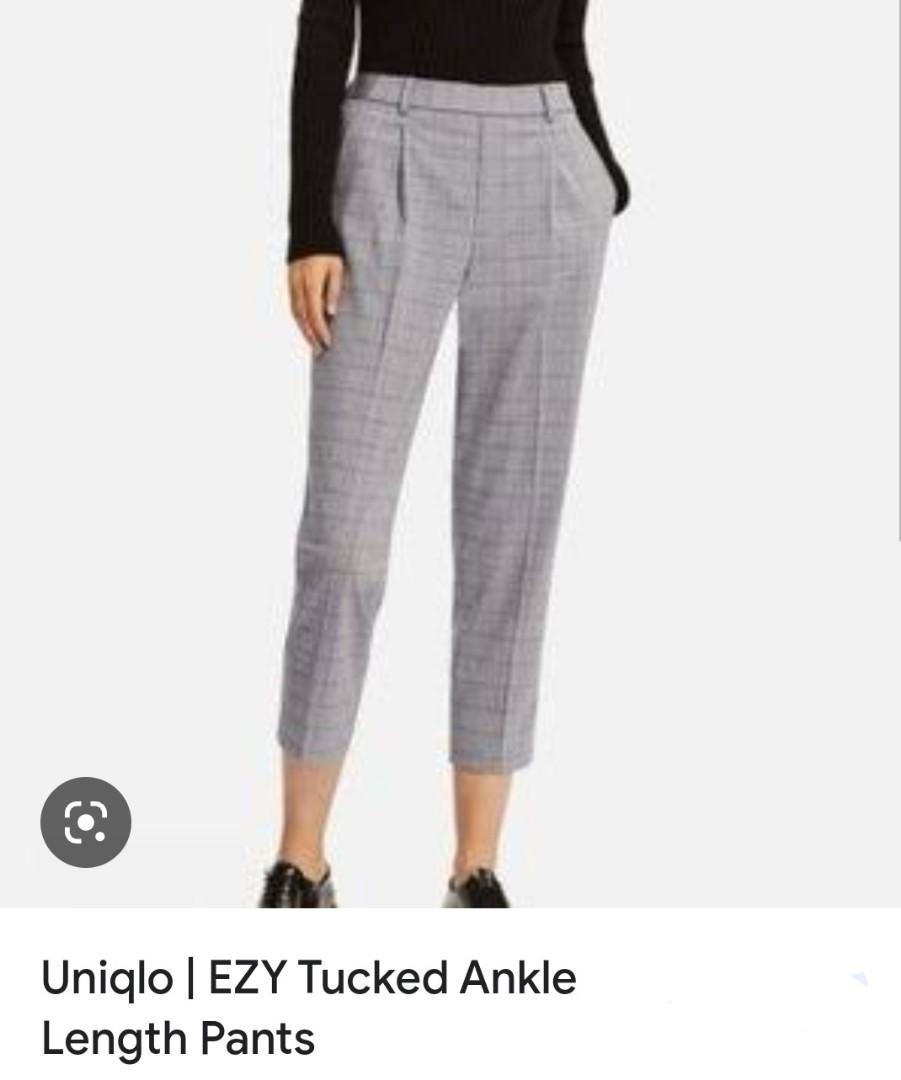This screenshot has width=901, height=1080.
Task: Select the Lens viewfinder icon bottom left
Action: (85, 822)
